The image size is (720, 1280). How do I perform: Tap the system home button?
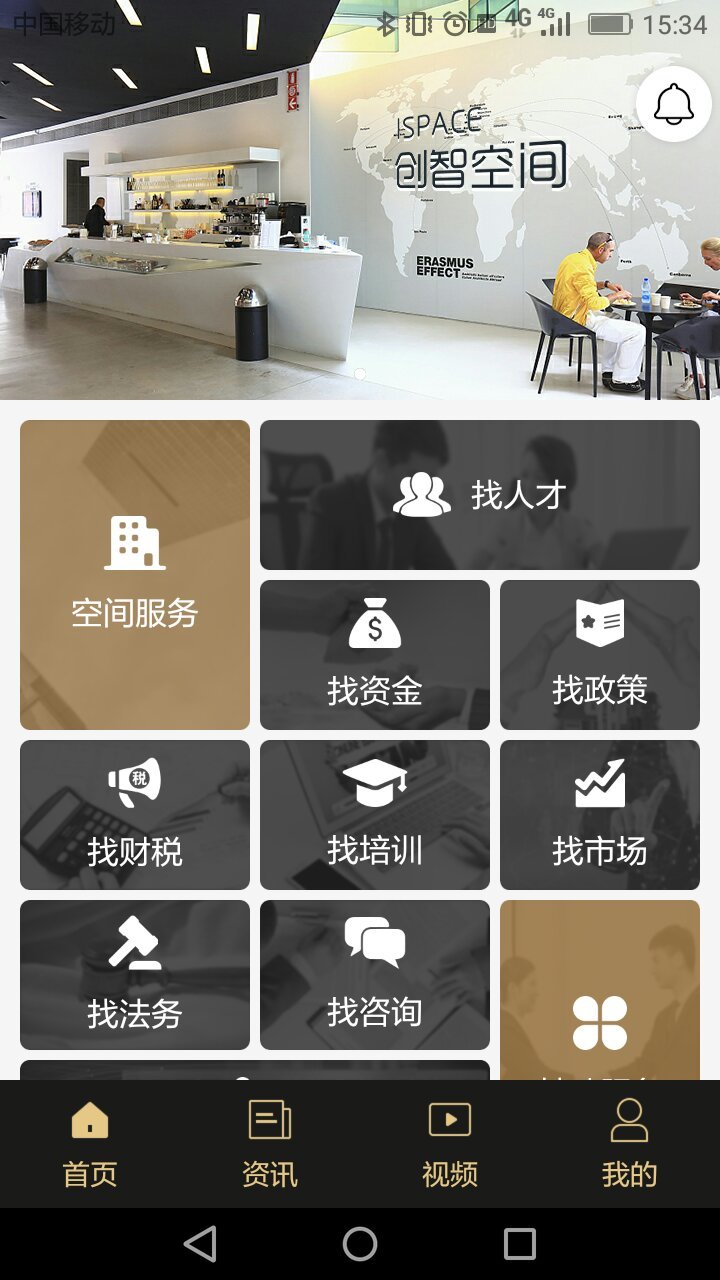(360, 1244)
